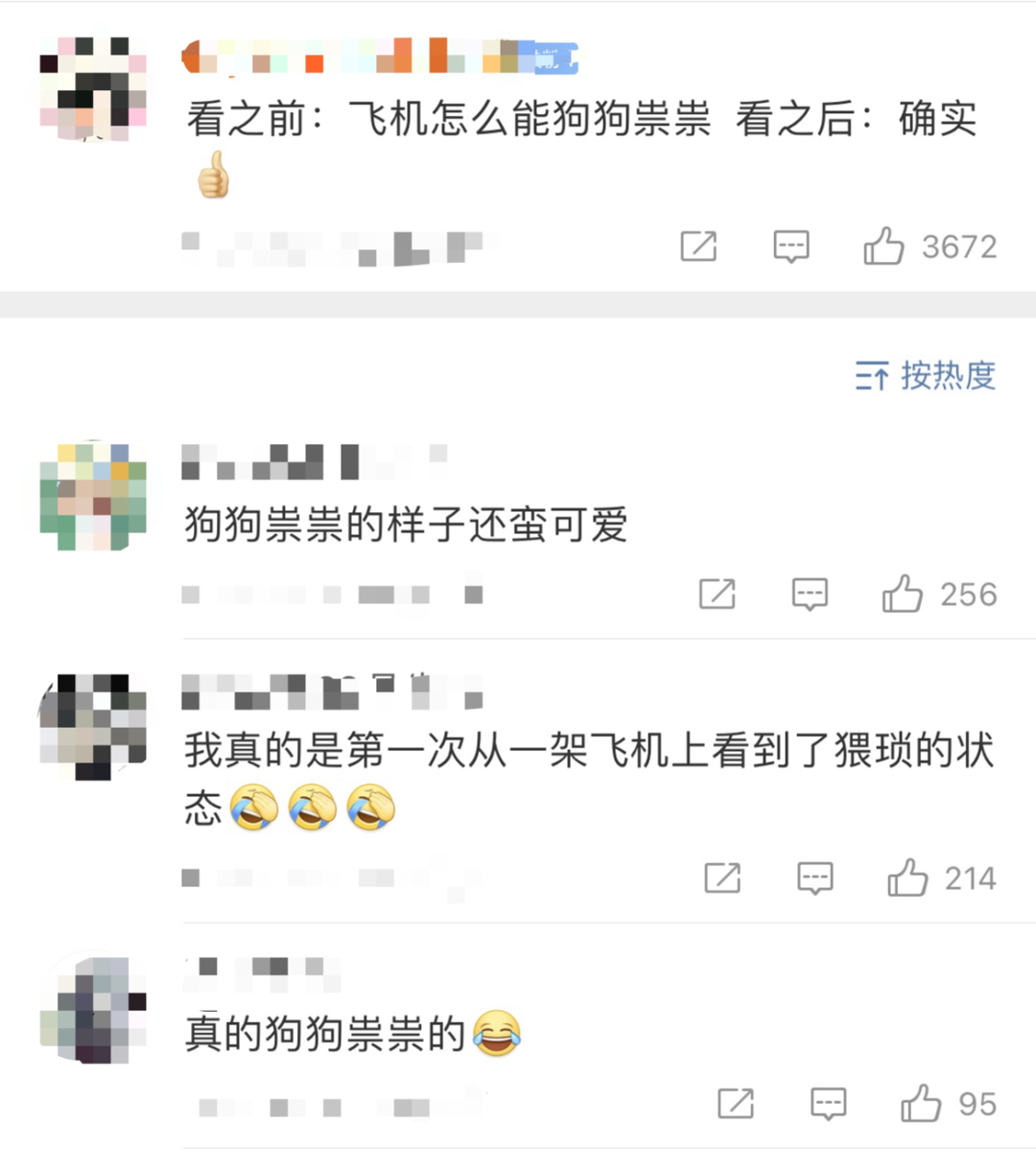
Task: Like the comment about 猥琐的状态
Action: pyautogui.click(x=907, y=878)
